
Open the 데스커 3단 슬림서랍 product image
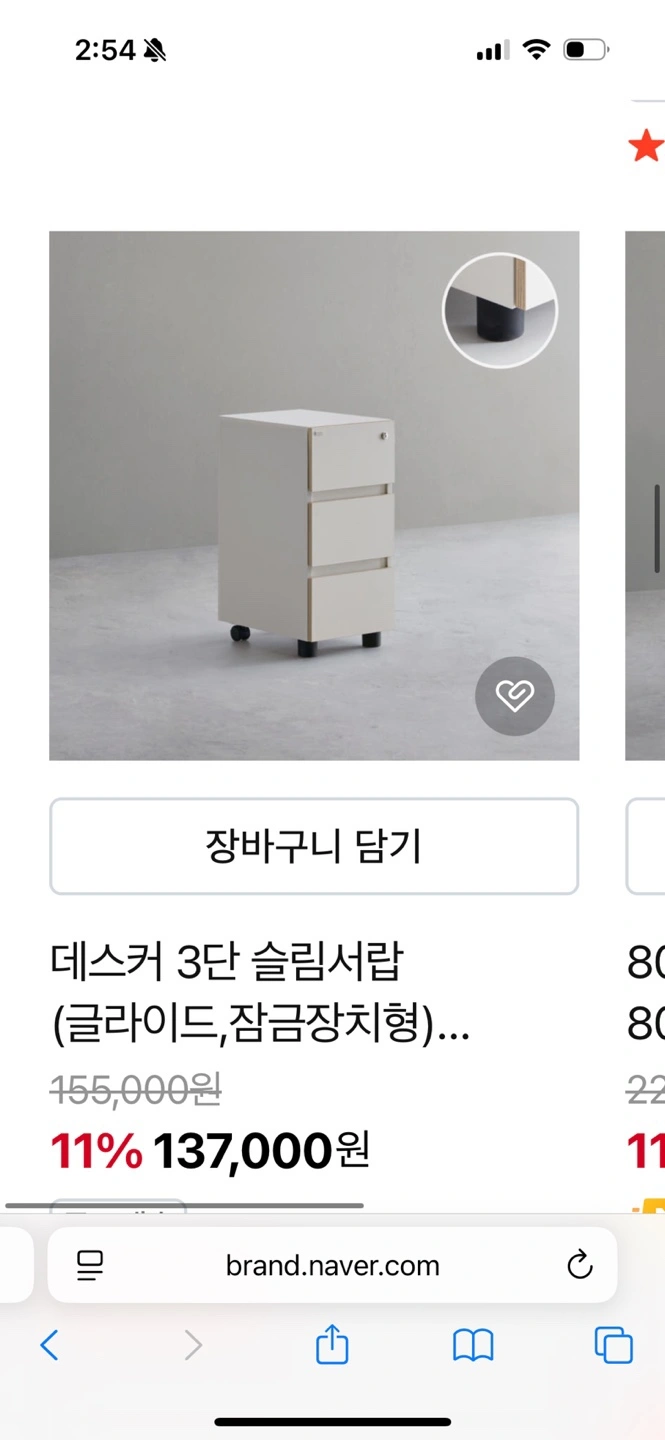[x=314, y=496]
